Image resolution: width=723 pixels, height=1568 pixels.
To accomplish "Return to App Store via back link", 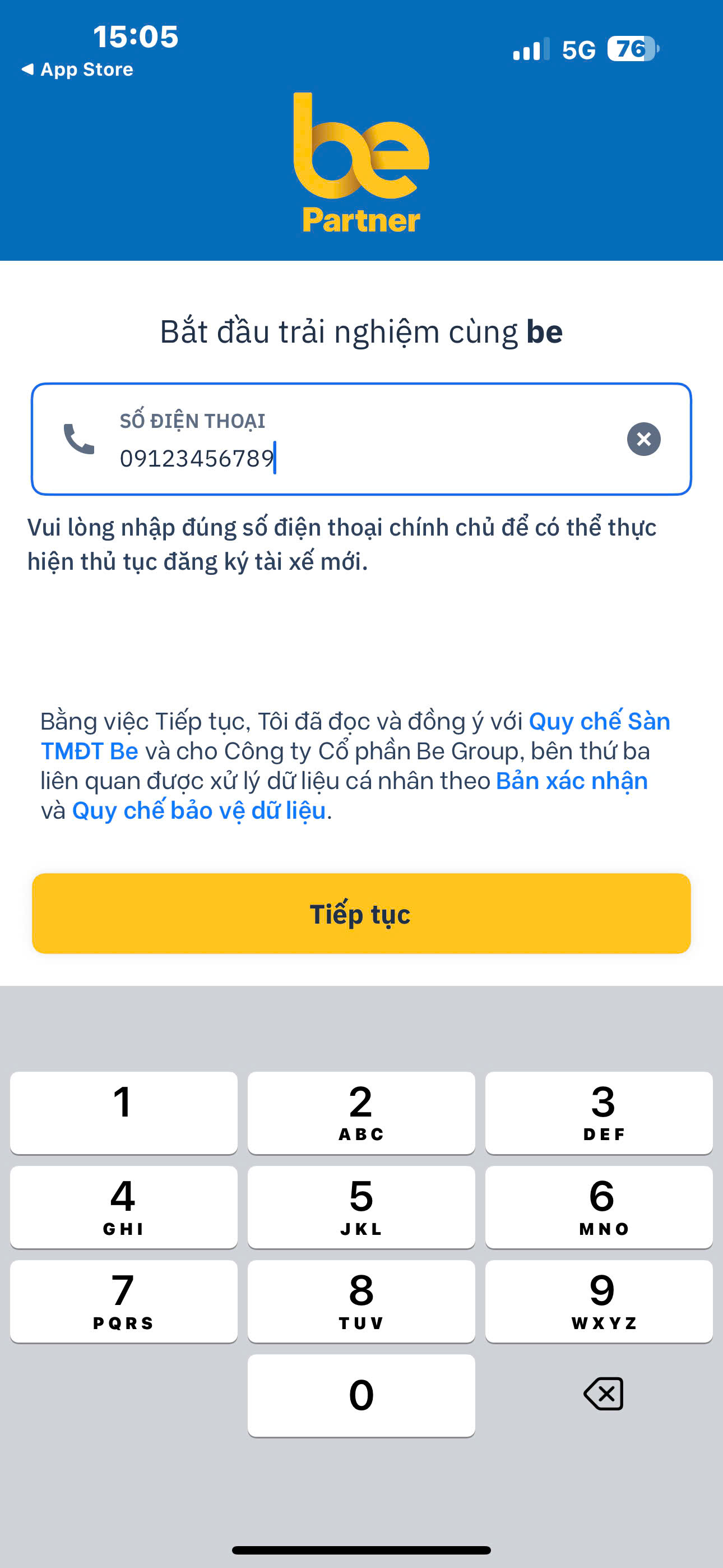I will coord(78,70).
